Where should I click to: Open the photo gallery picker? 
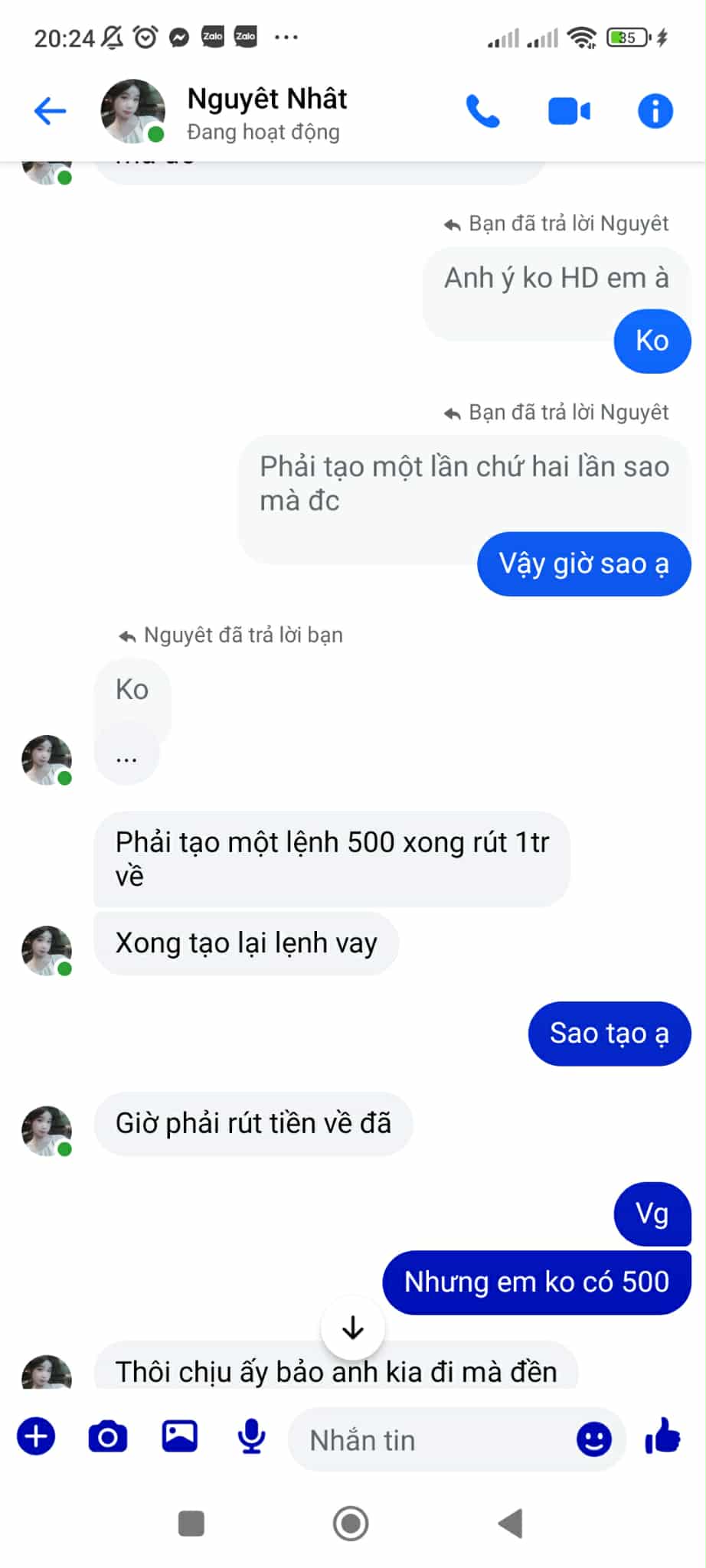pos(180,1437)
